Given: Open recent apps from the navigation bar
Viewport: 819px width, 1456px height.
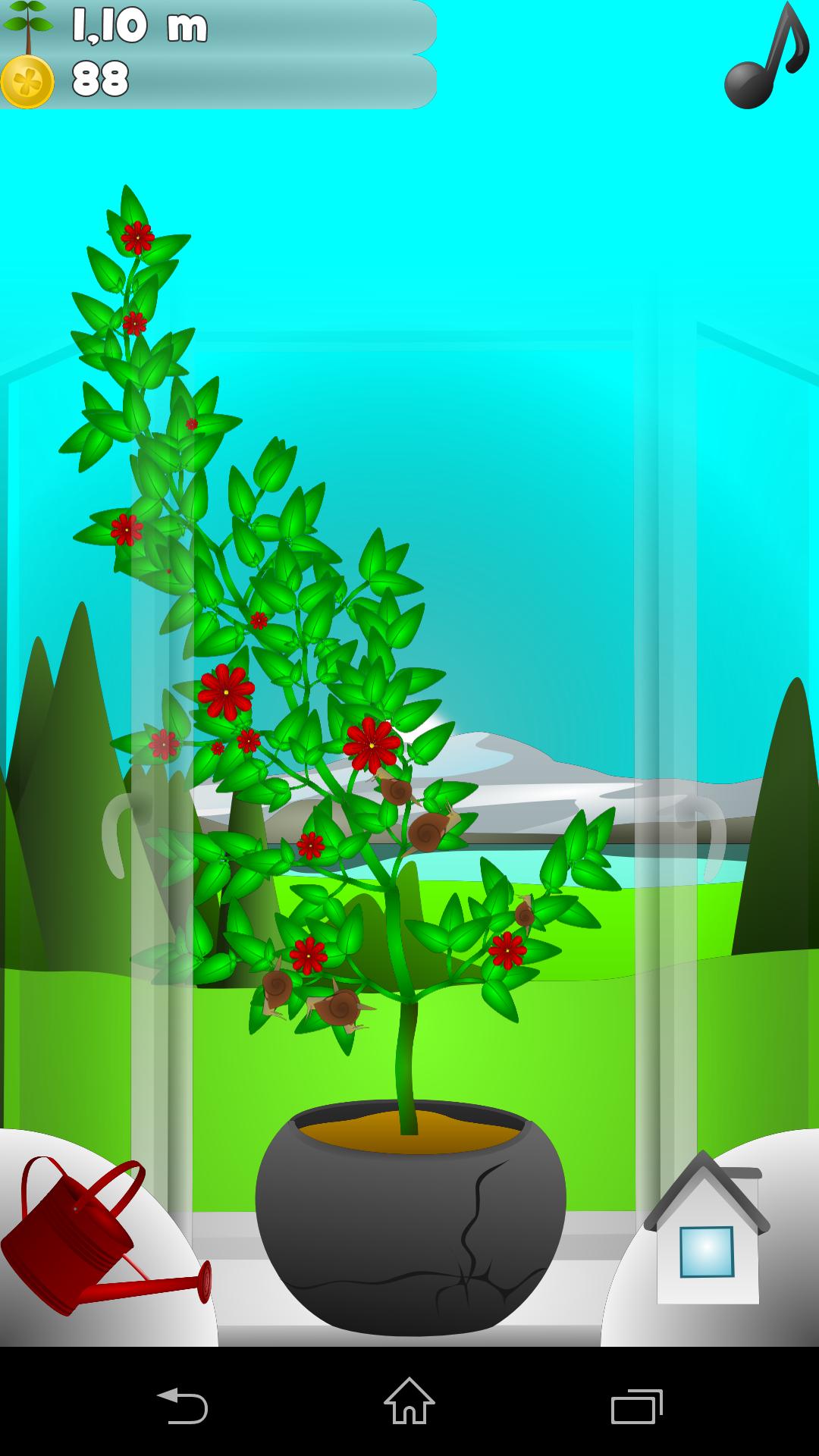Looking at the screenshot, I should (636, 1405).
